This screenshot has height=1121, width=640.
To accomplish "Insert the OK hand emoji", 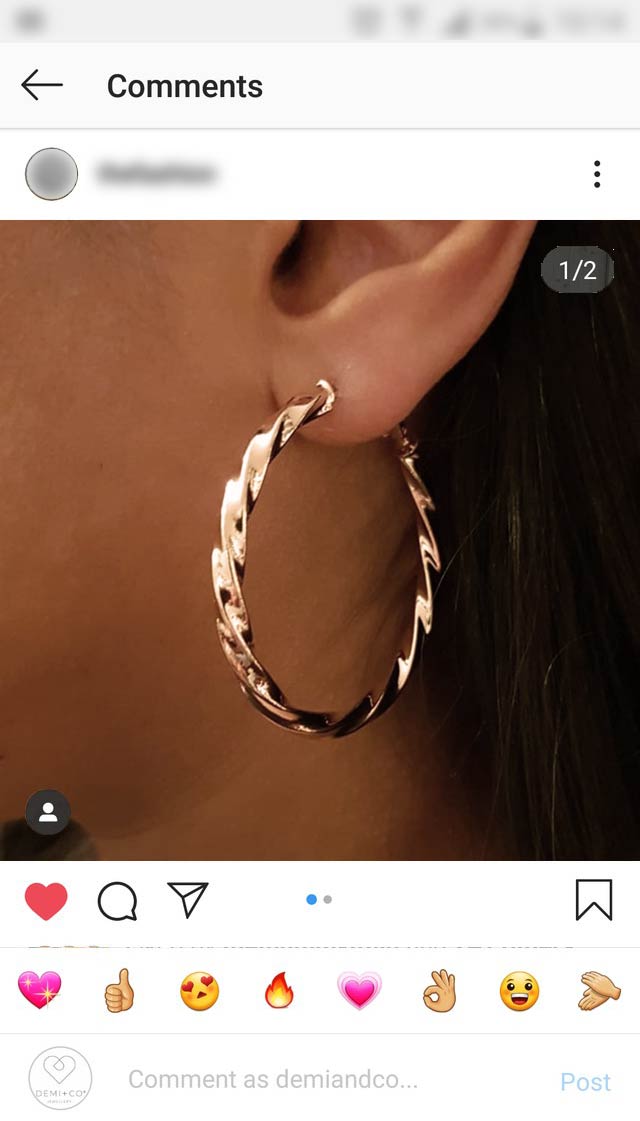I will 439,991.
